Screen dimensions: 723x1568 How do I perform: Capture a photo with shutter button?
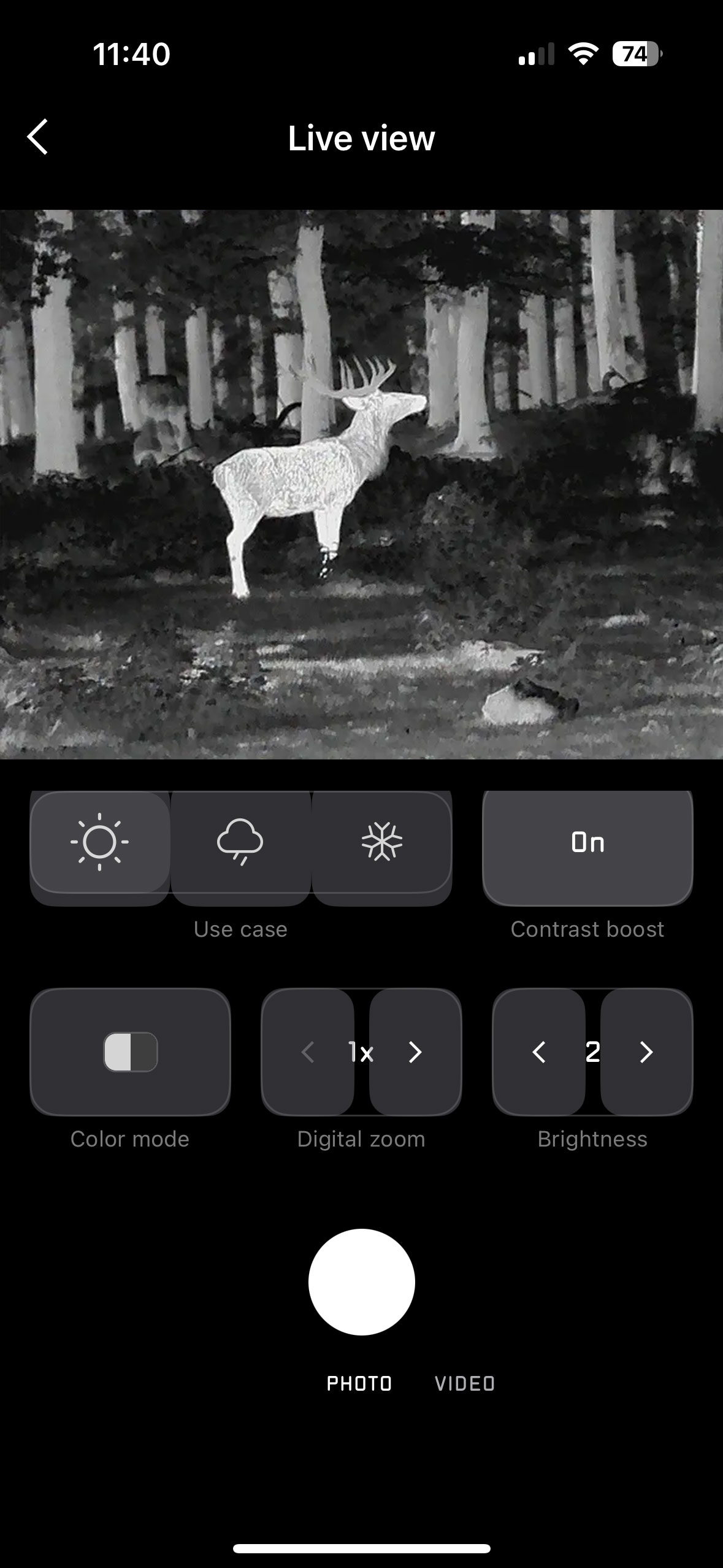tap(361, 1282)
